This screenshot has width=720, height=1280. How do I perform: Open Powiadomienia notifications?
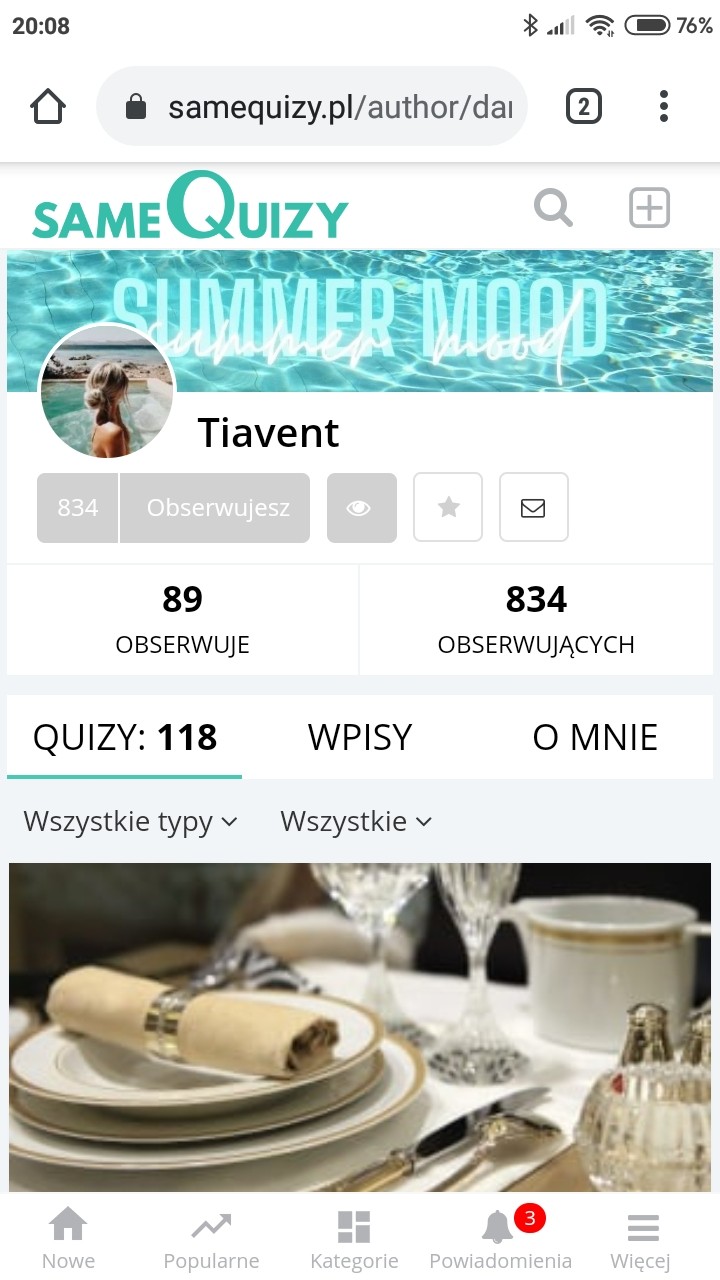tap(500, 1238)
